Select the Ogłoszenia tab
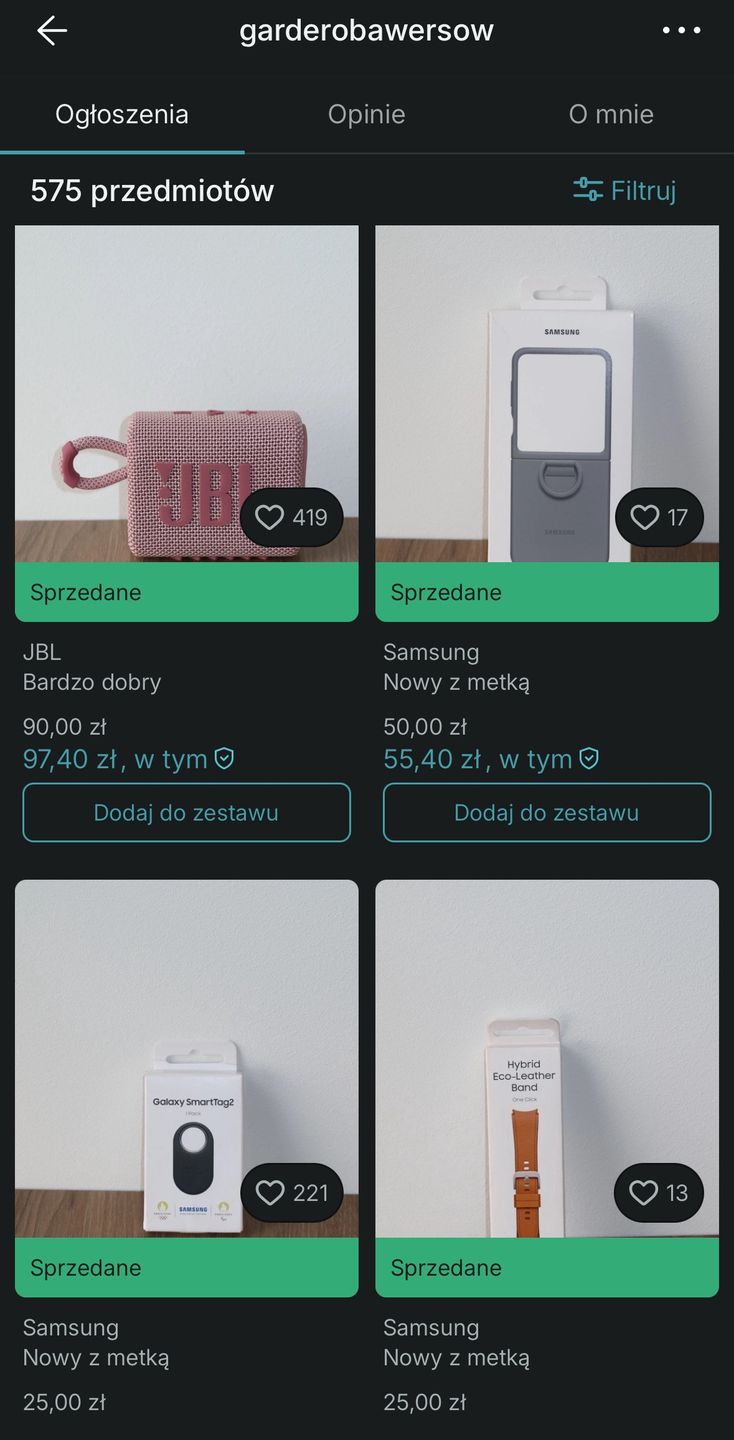 pos(120,114)
